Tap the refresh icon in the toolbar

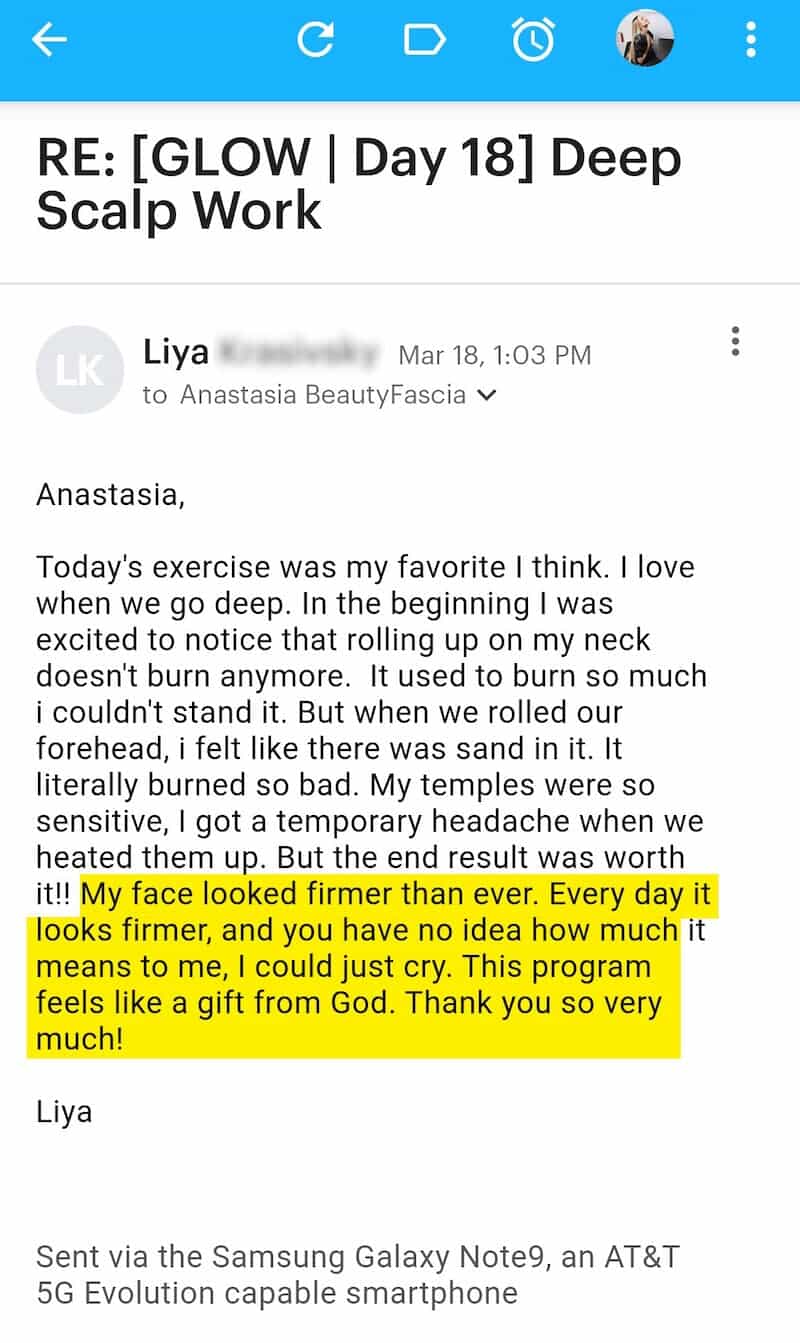point(316,40)
